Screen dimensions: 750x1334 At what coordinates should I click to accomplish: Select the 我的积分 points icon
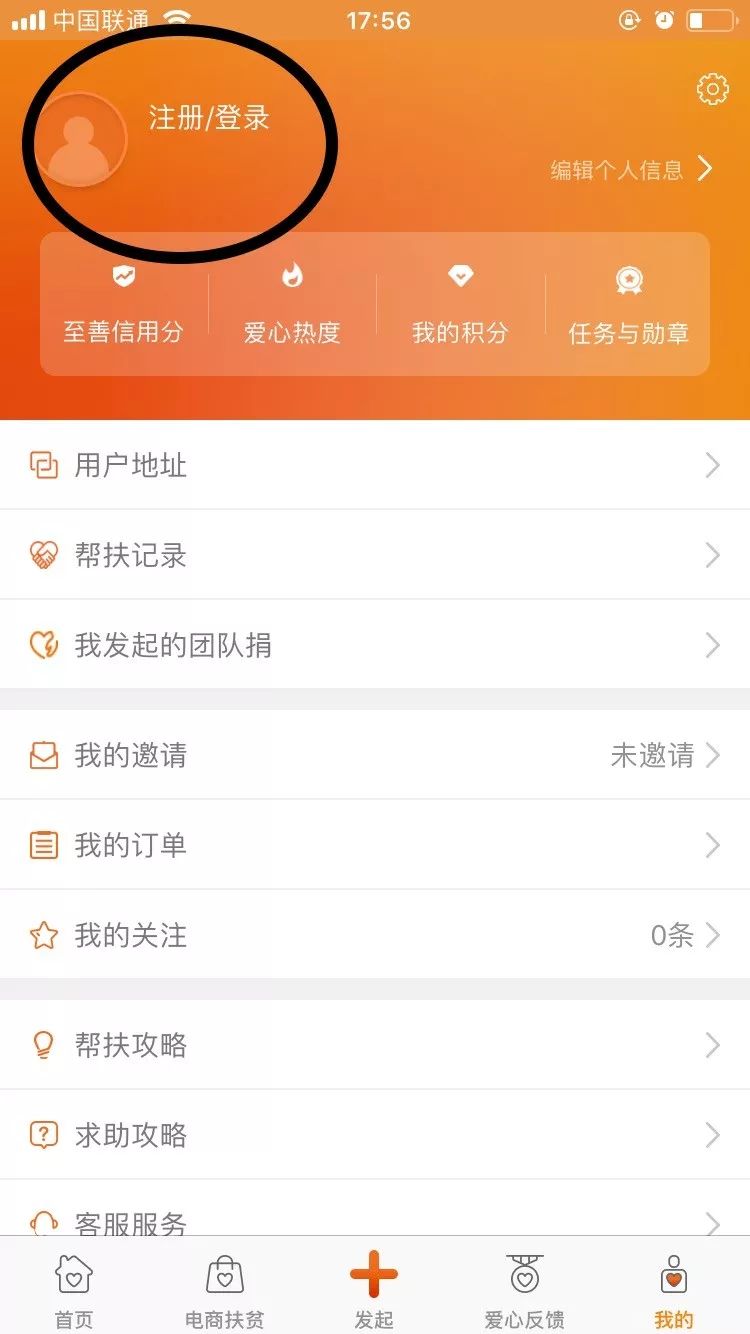point(458,278)
